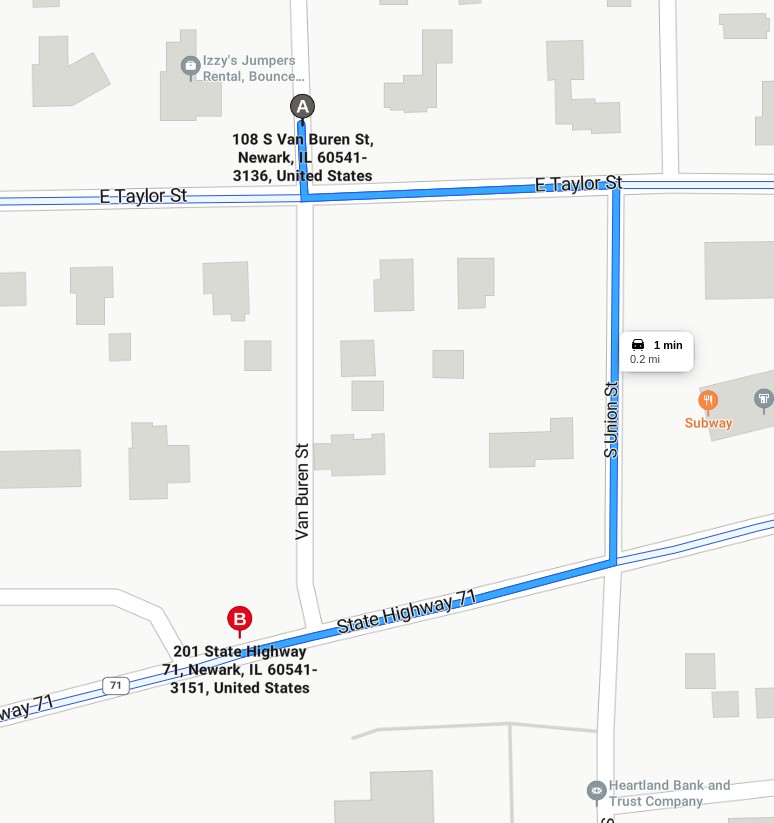Tap the destination B pin
Viewport: 774px width, 823px height.
239,620
